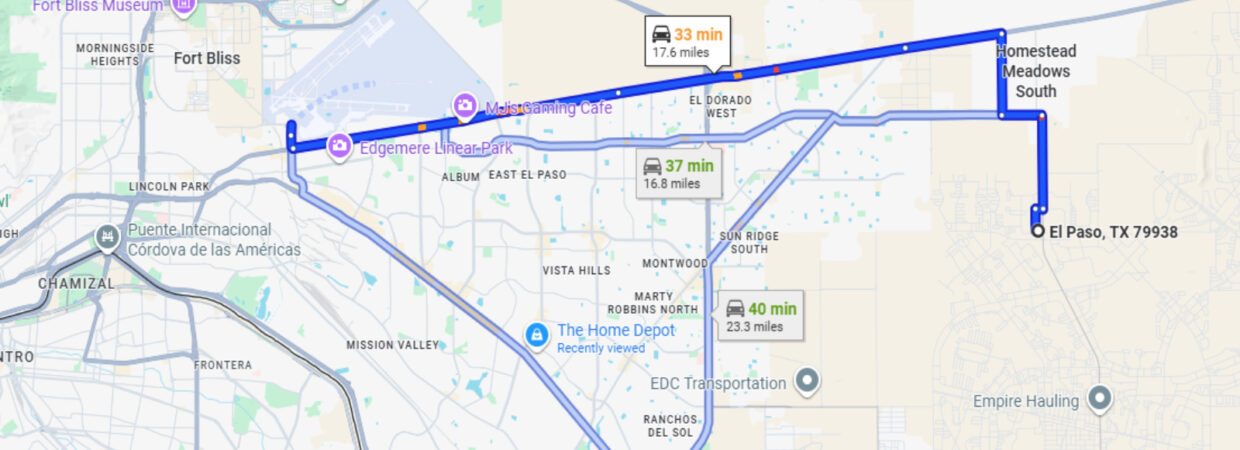Tap Puente Internacional Córdova landmark pin
Image resolution: width=1240 pixels, height=450 pixels.
[106, 238]
